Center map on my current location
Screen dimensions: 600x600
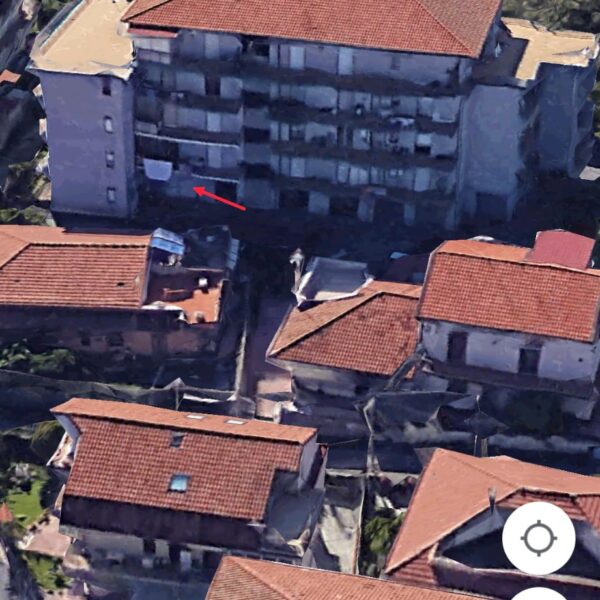pyautogui.click(x=538, y=538)
